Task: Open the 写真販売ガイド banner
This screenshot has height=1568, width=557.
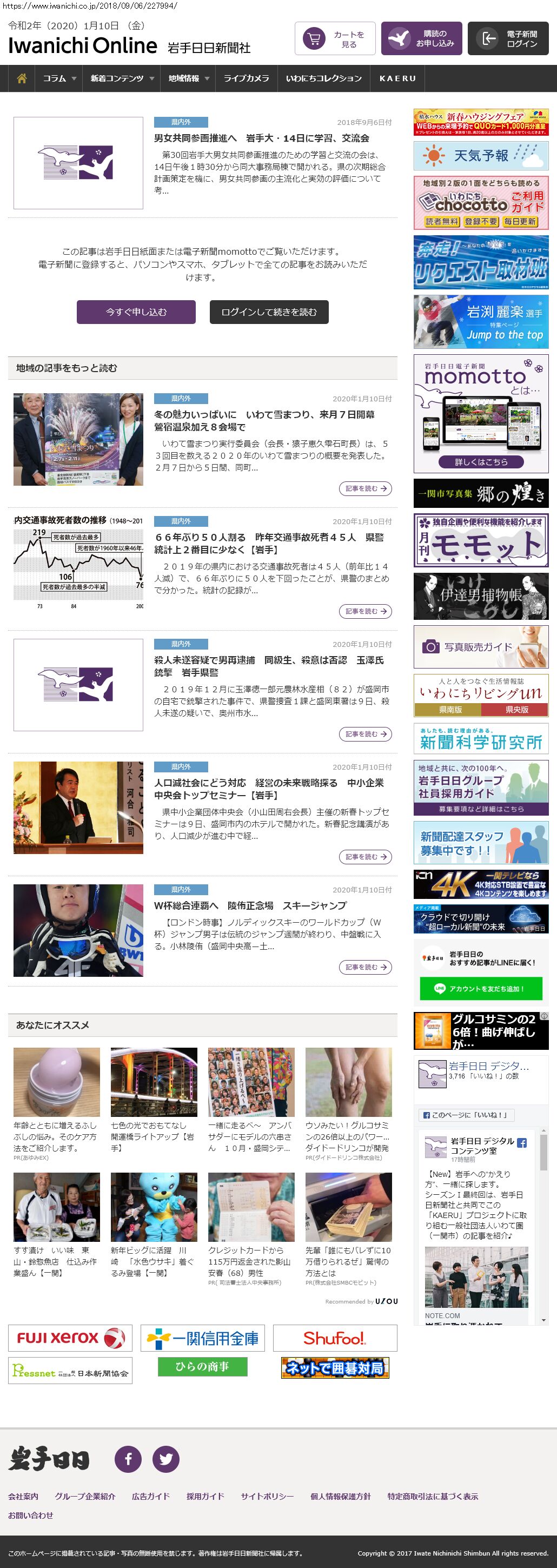Action: tap(480, 647)
